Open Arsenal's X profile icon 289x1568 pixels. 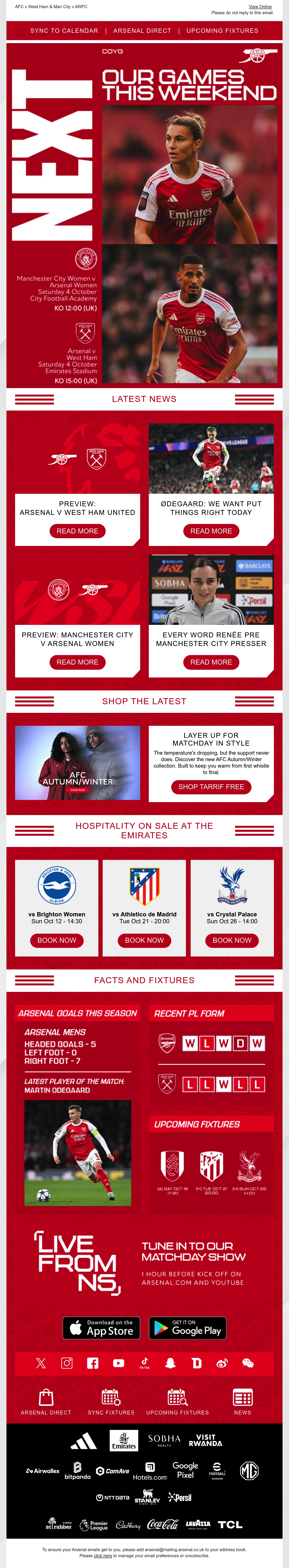tap(41, 1363)
